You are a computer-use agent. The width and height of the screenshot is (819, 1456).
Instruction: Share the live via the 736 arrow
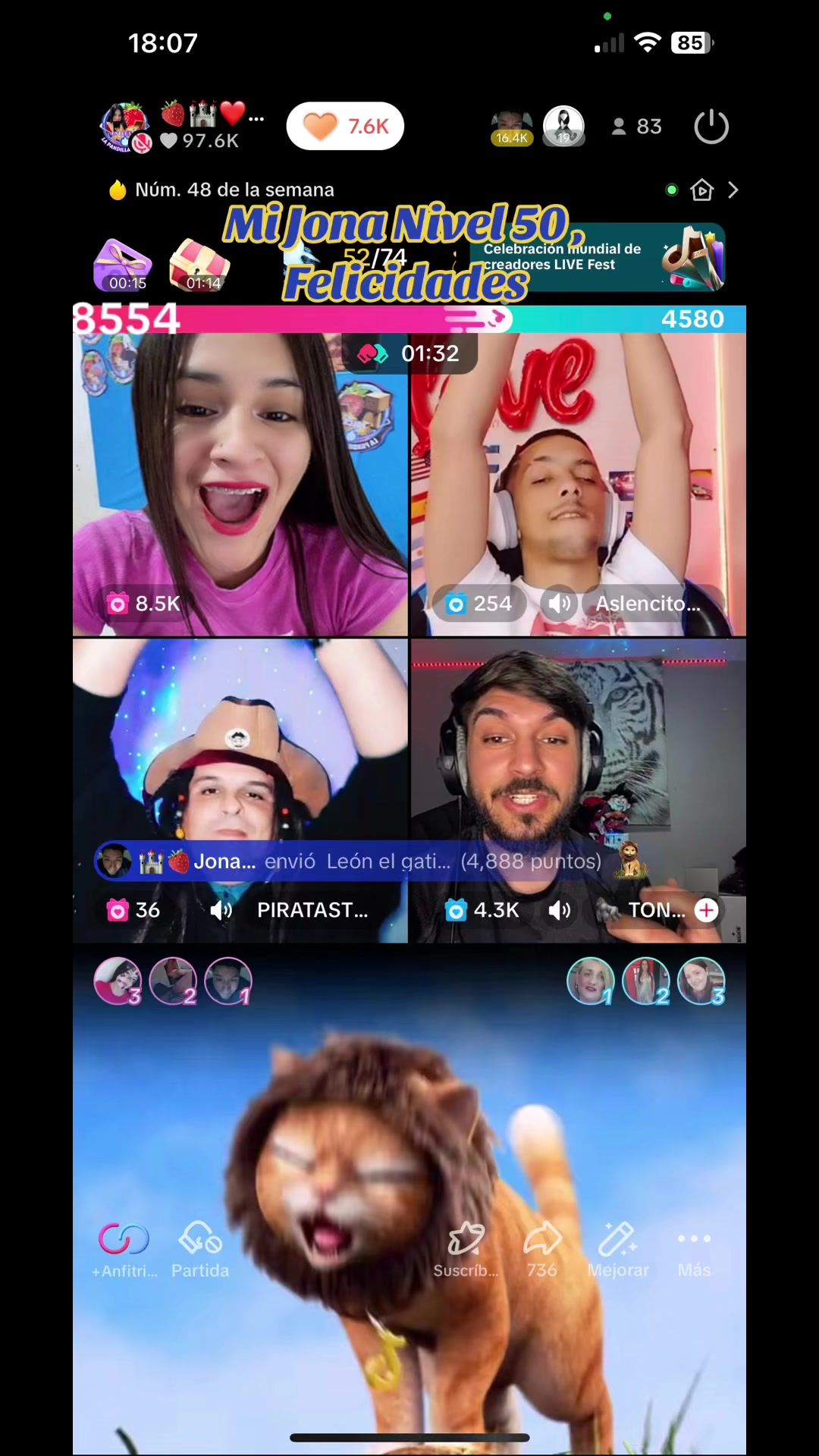point(542,1250)
